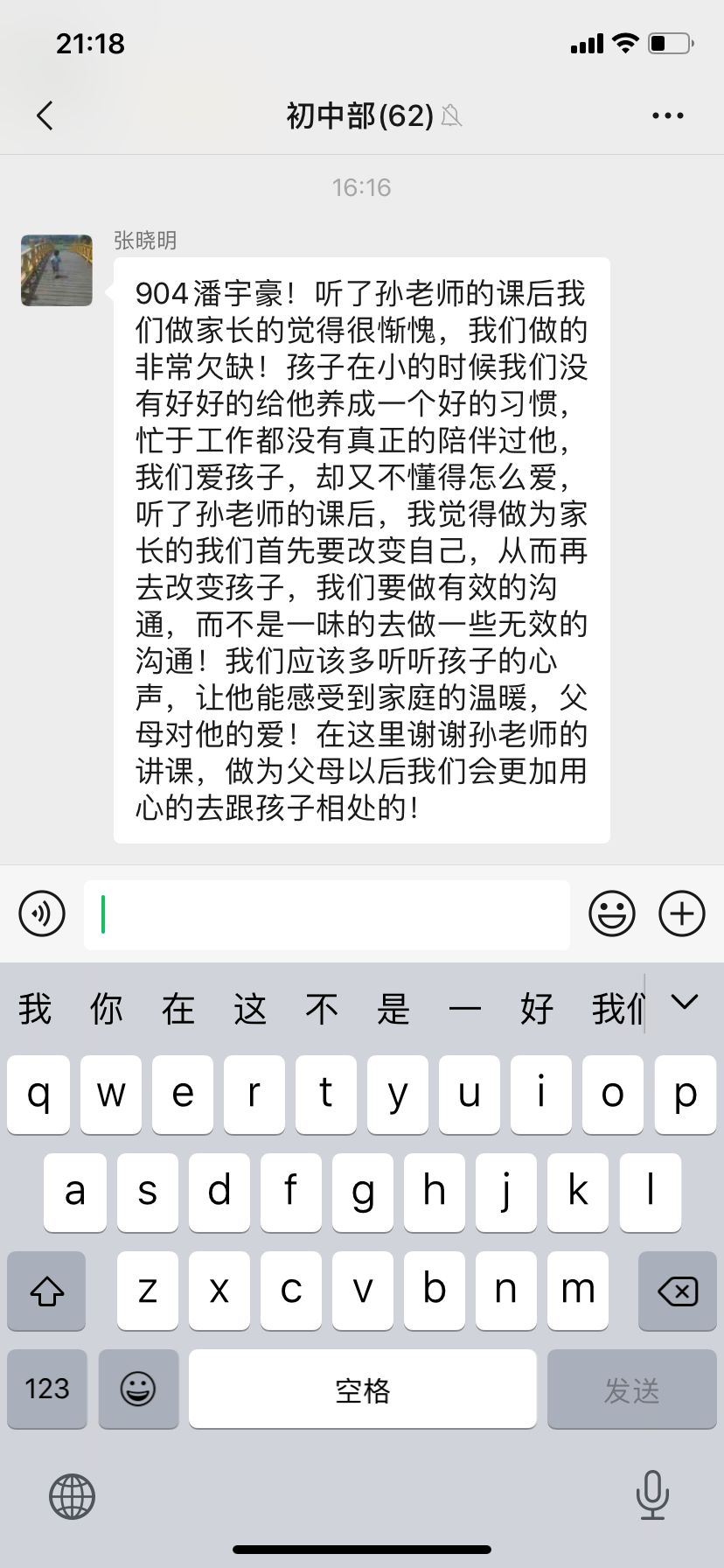Open the 初中部(62) group title
This screenshot has width=724, height=1568.
pos(359,115)
